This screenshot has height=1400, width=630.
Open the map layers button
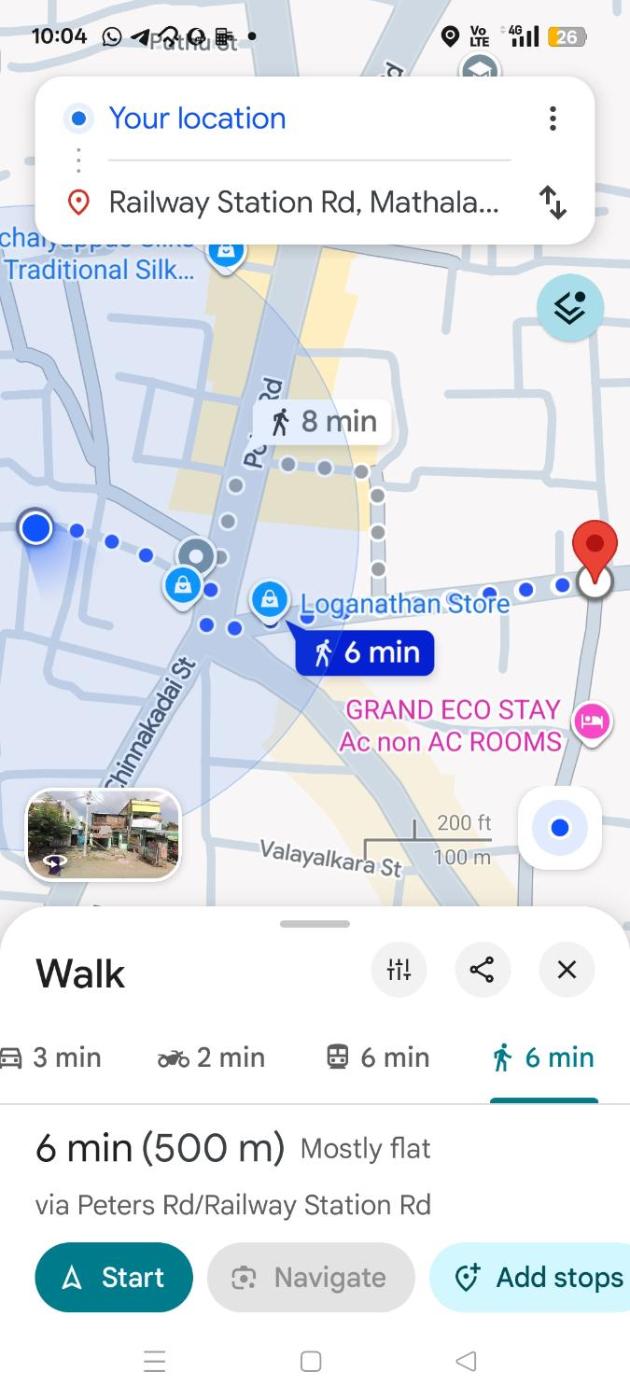point(570,308)
